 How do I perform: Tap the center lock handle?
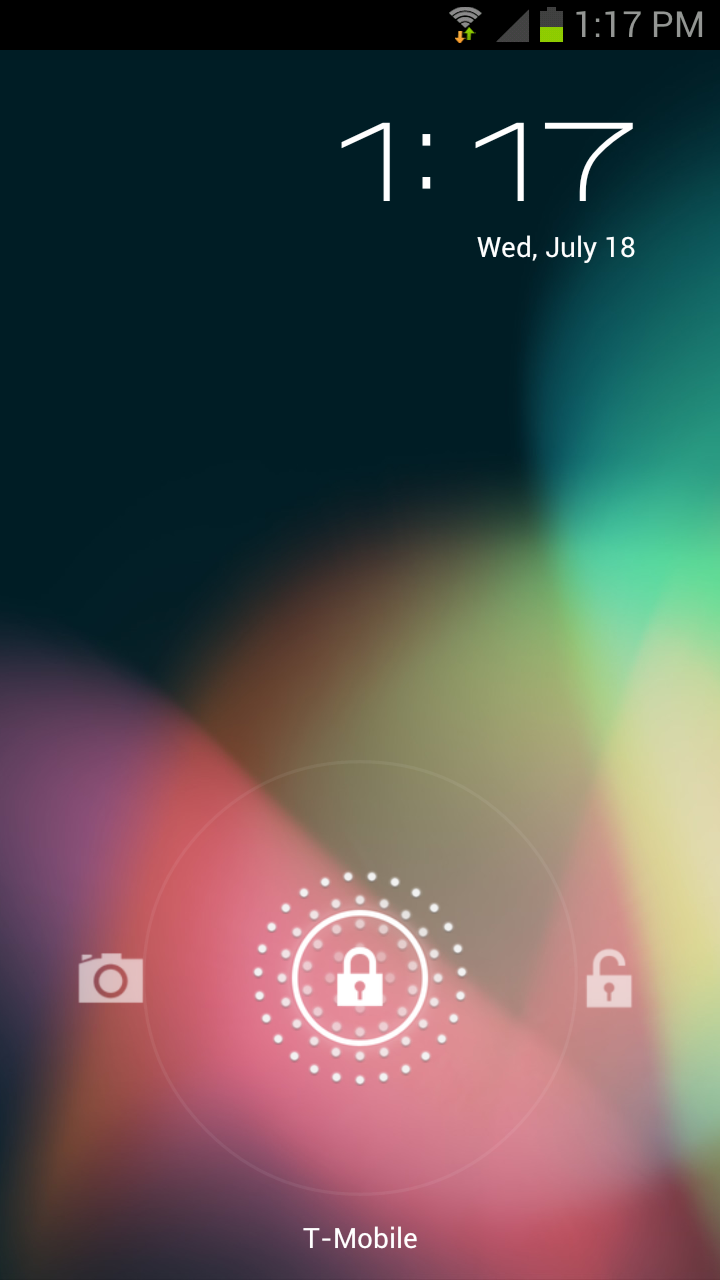coord(360,978)
